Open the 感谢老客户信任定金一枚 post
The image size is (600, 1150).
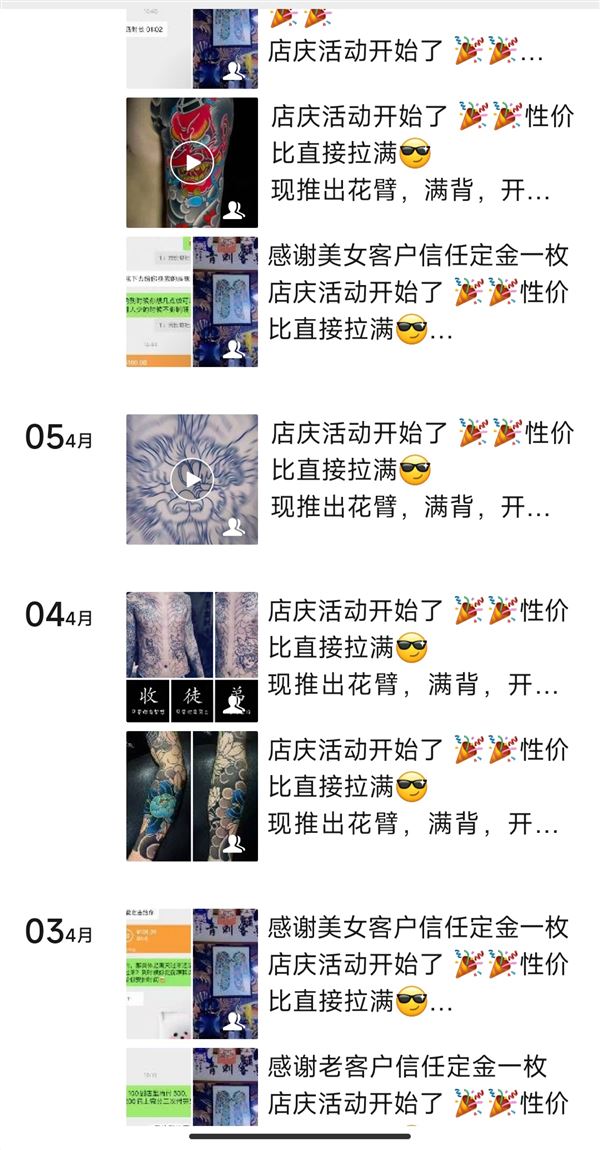pyautogui.click(x=349, y=1085)
